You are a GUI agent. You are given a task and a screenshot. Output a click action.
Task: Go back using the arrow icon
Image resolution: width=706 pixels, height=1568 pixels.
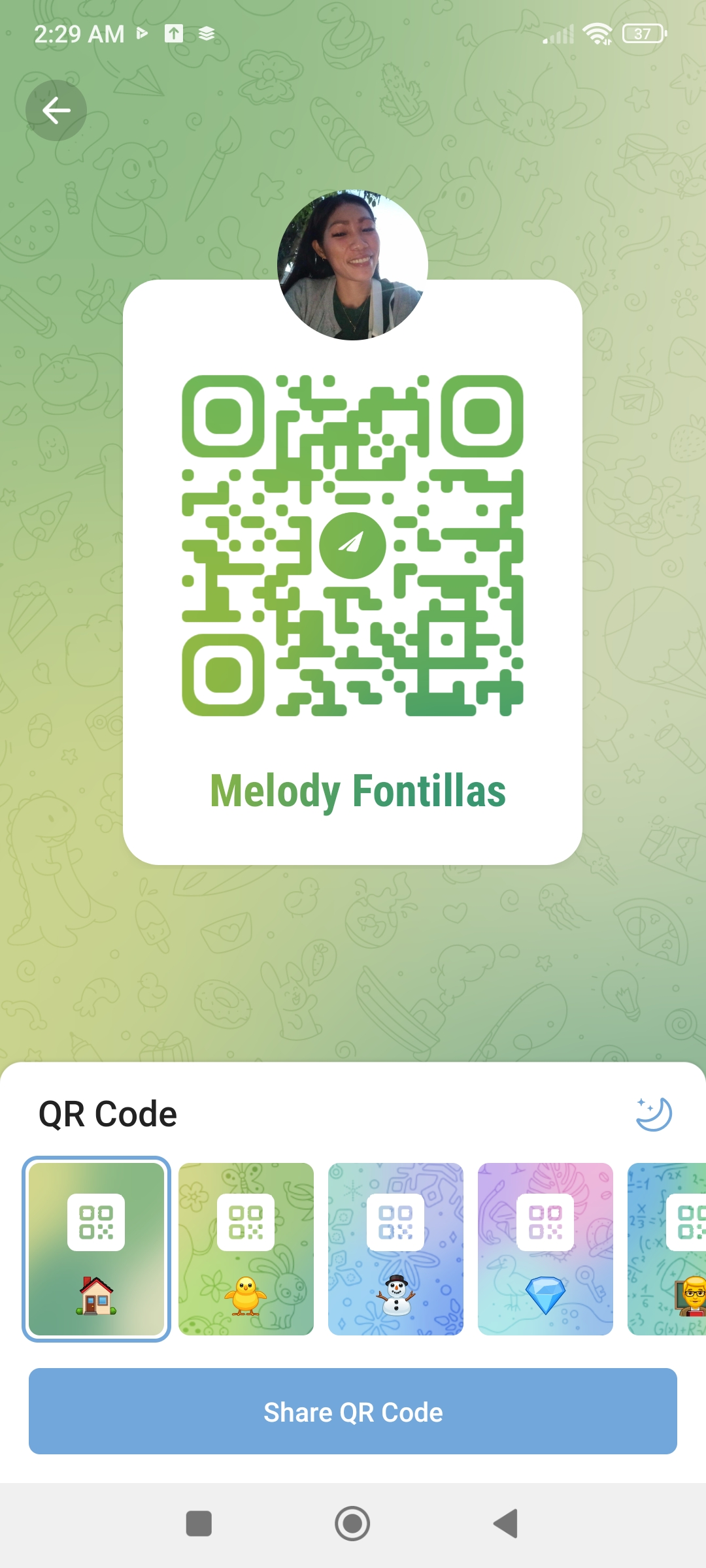56,110
